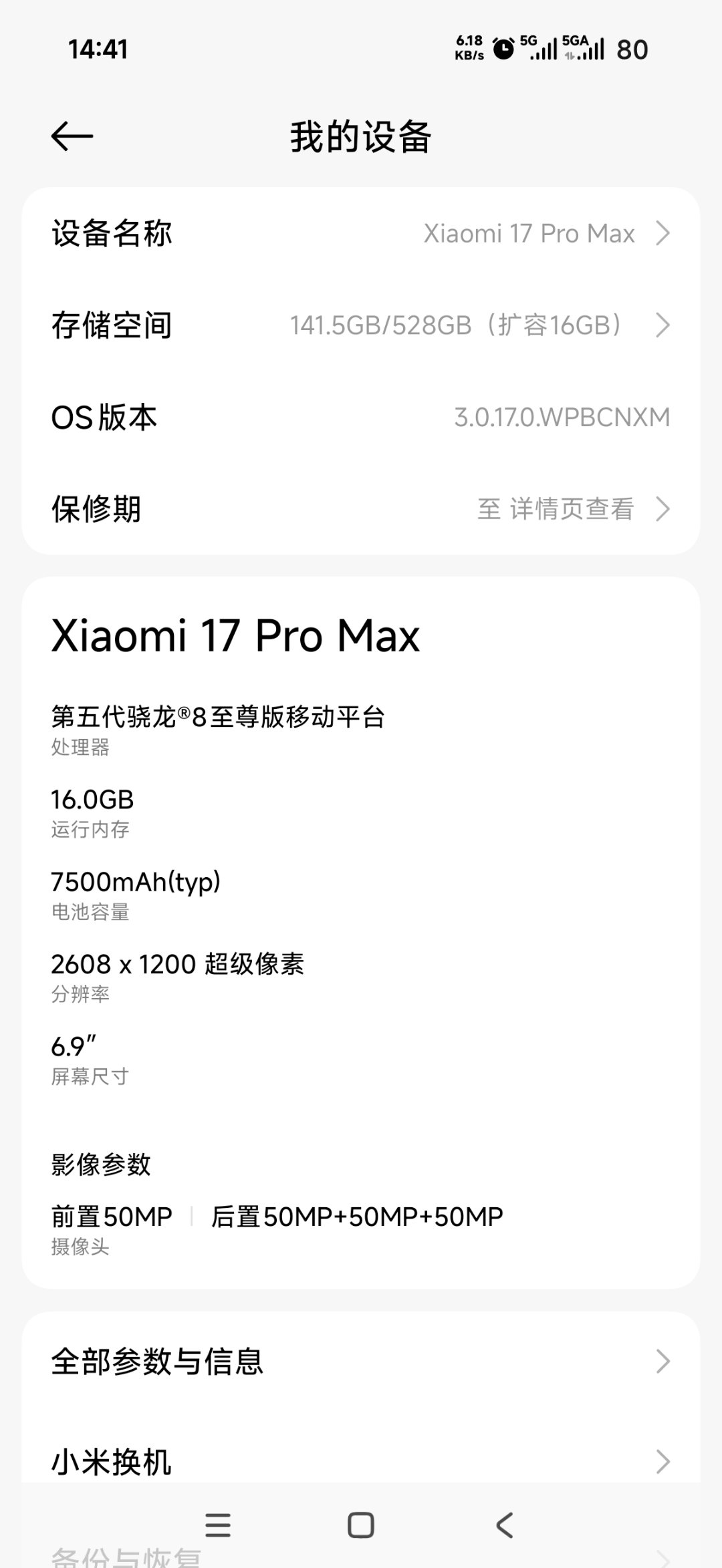The height and width of the screenshot is (1568, 722).
Task: Open 小米换机 phone transfer
Action: [361, 1462]
